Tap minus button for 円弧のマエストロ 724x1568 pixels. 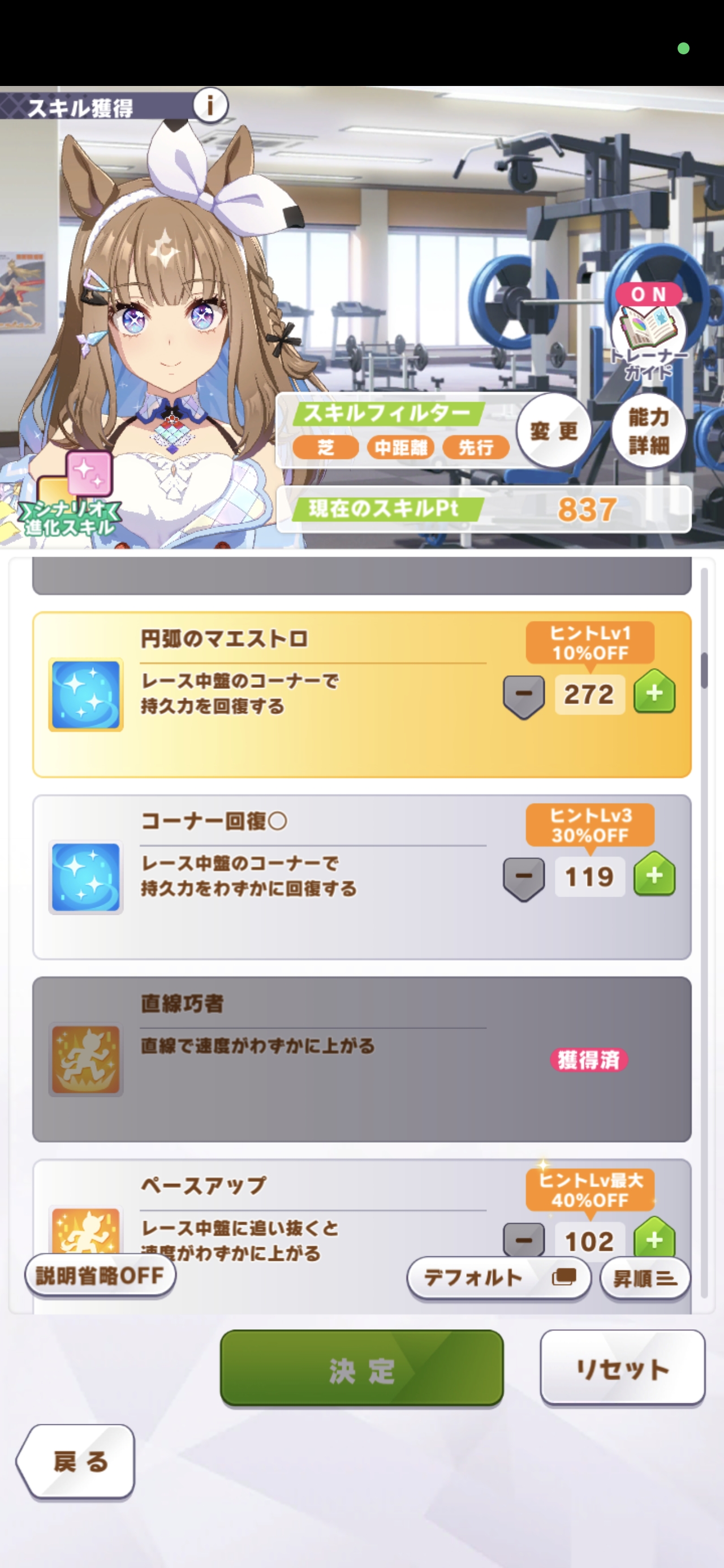click(x=523, y=694)
